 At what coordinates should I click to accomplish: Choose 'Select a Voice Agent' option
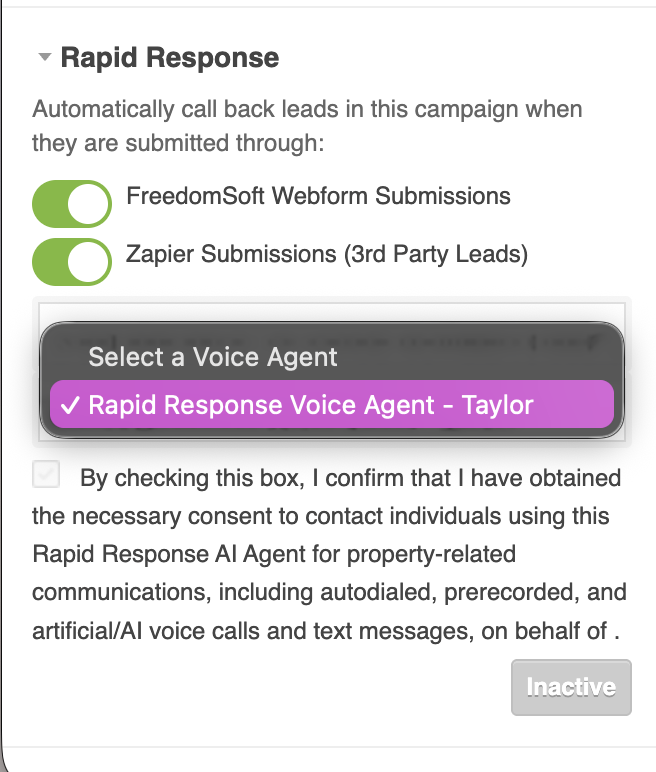click(x=212, y=357)
